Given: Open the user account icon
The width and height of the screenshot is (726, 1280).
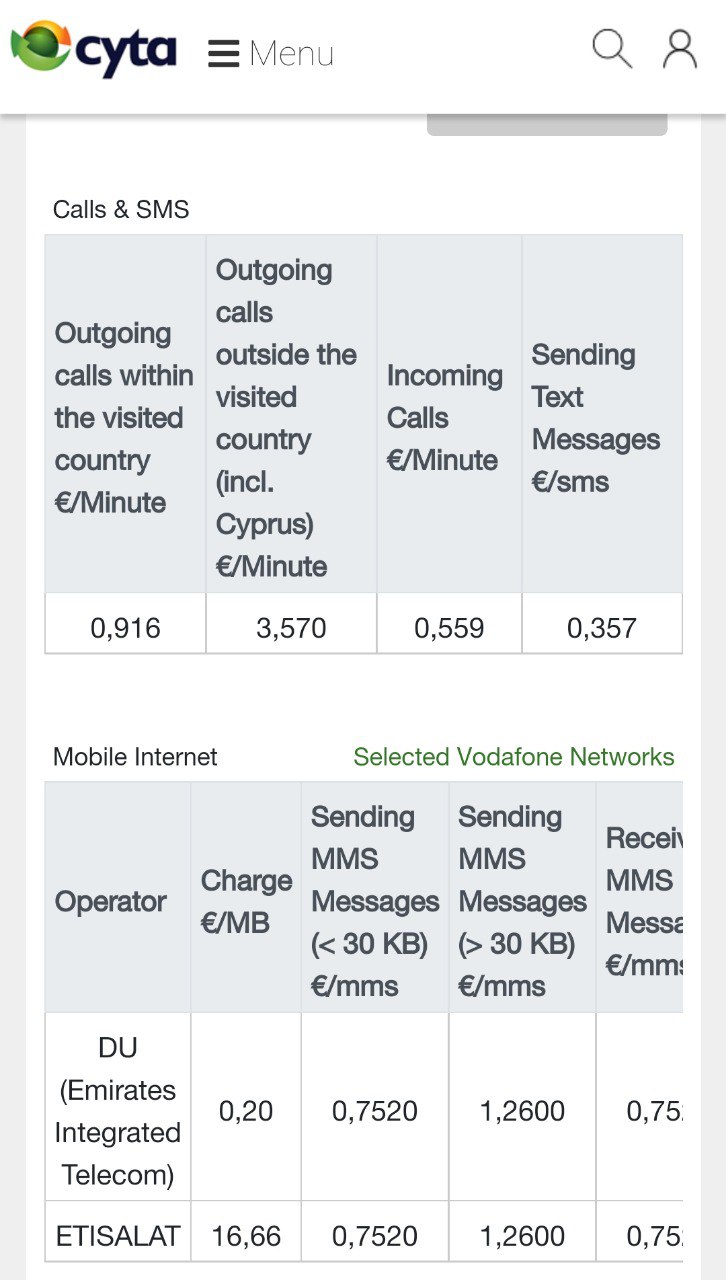Looking at the screenshot, I should point(680,48).
